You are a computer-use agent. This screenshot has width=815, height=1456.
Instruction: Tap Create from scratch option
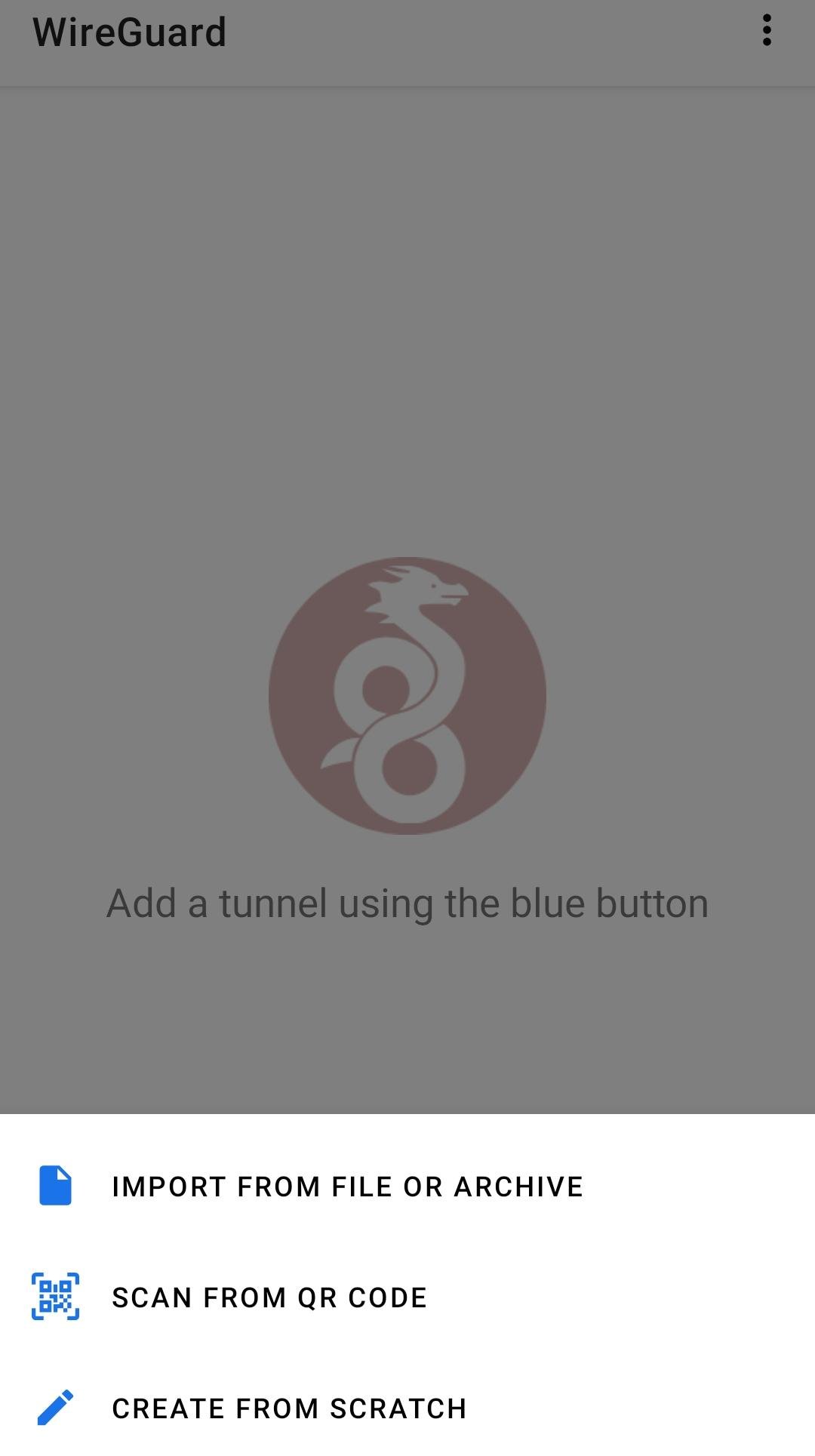(x=407, y=1408)
